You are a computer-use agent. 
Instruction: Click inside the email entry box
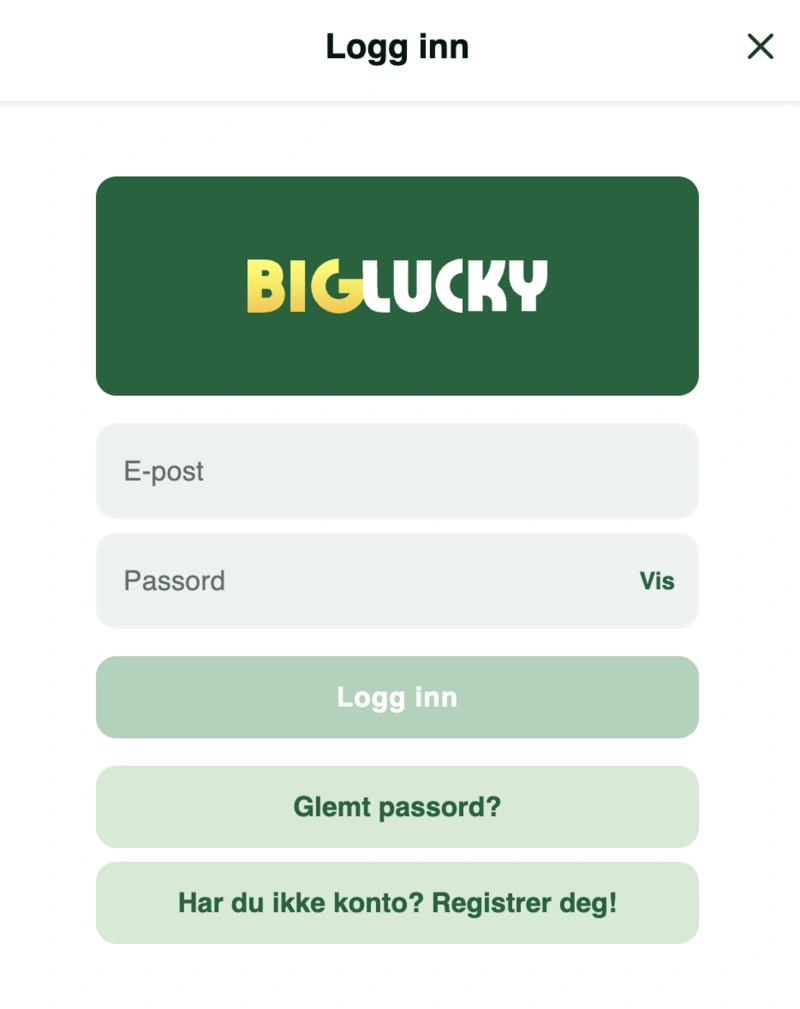[397, 471]
